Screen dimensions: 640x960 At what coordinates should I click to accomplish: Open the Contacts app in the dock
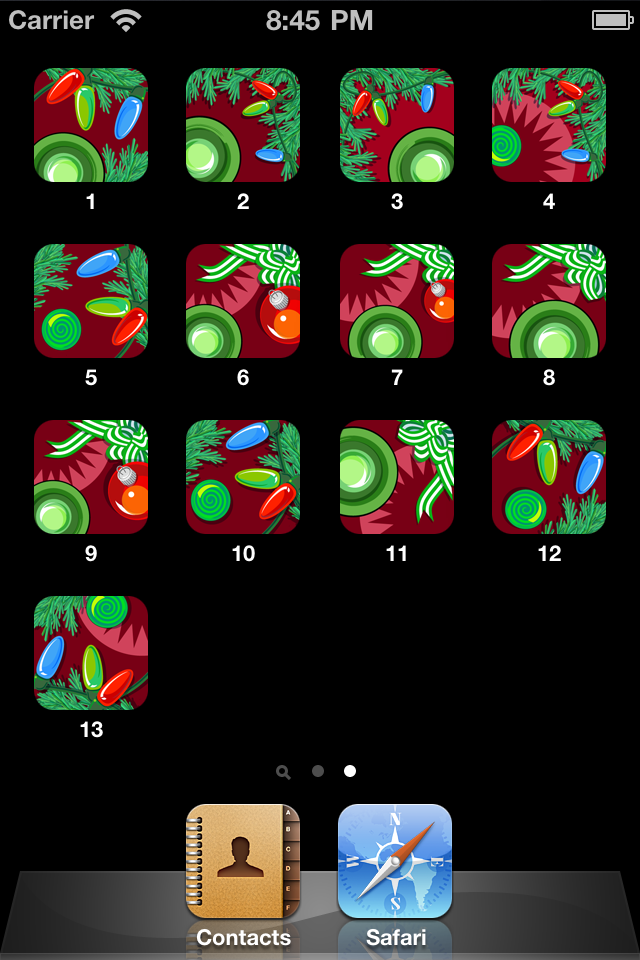tap(243, 861)
